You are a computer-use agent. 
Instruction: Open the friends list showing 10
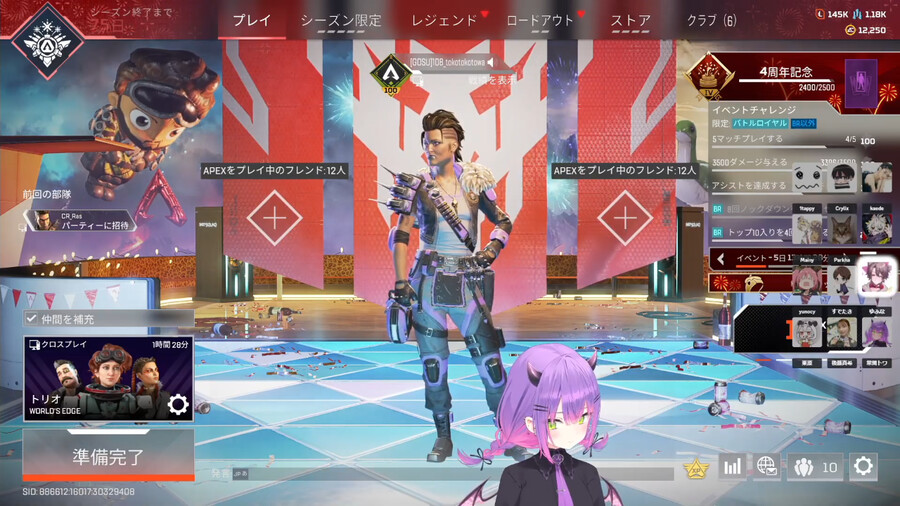click(814, 465)
